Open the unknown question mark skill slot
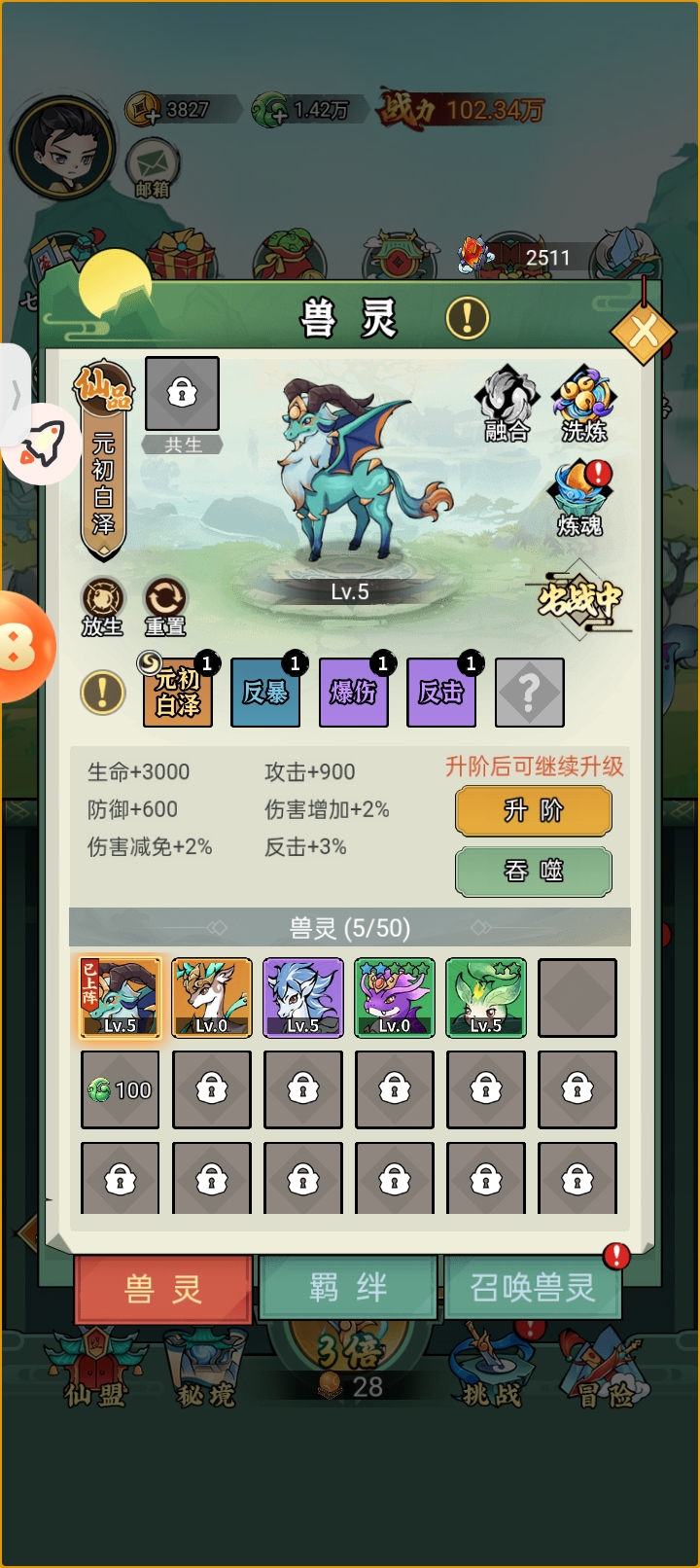 point(529,692)
